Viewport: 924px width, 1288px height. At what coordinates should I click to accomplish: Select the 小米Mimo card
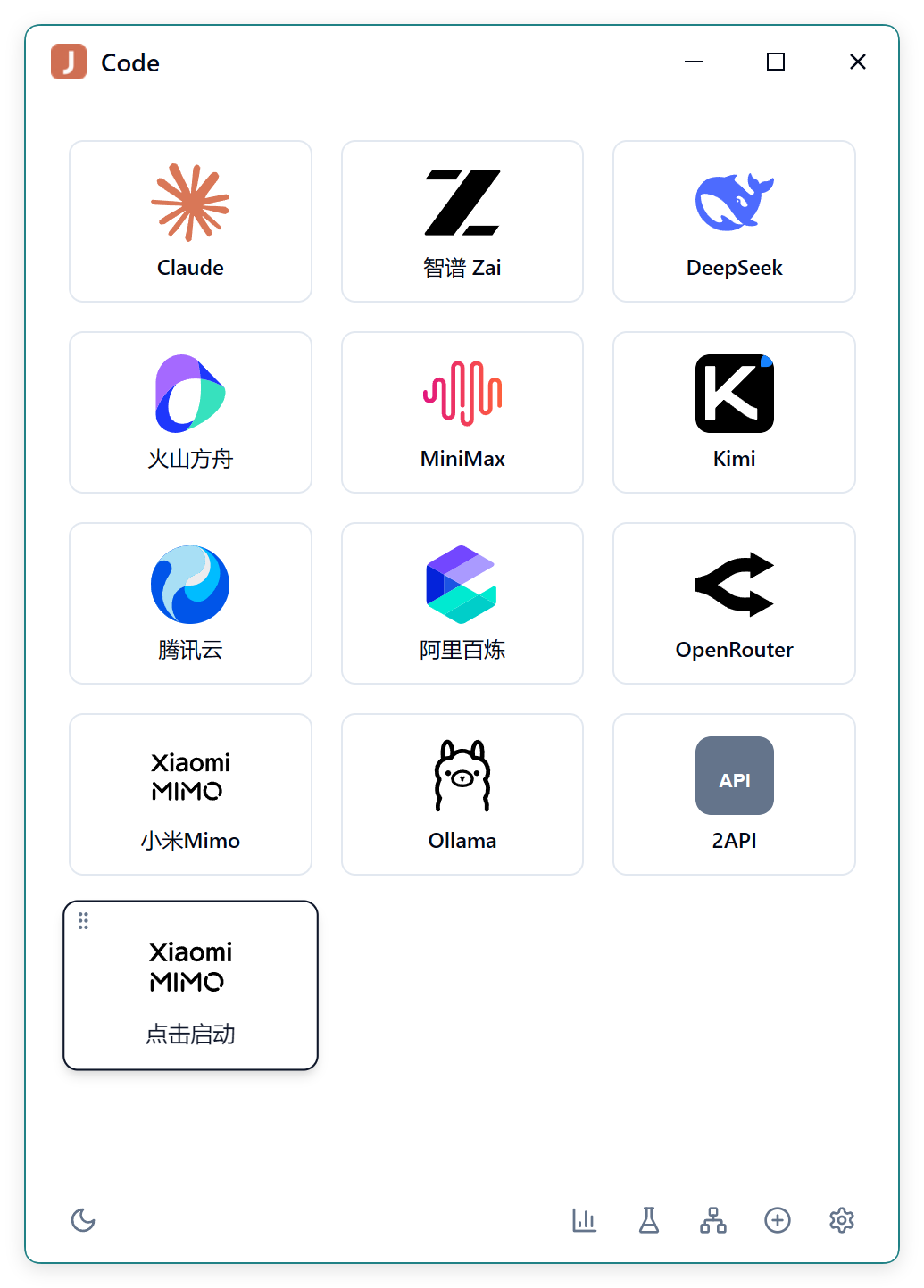coord(190,794)
